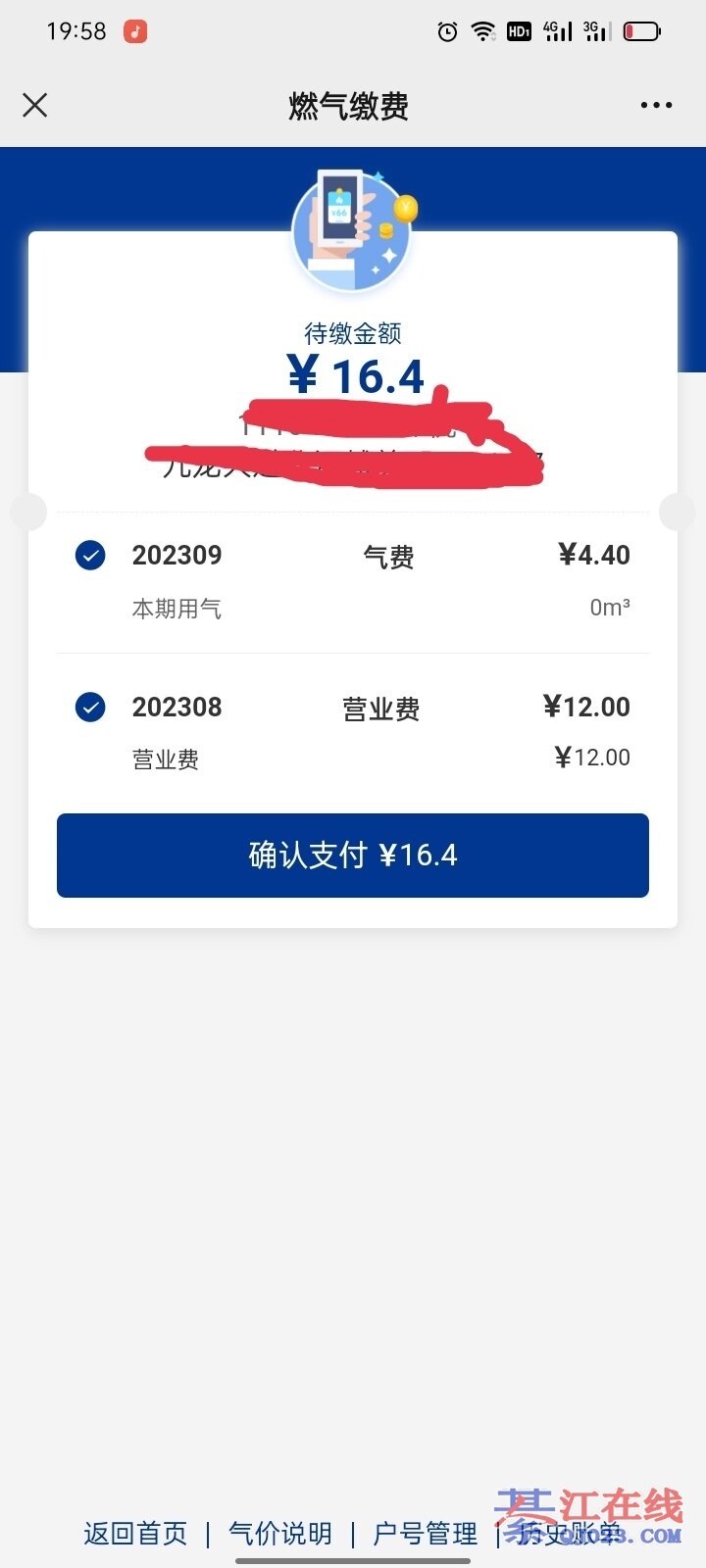This screenshot has height=1568, width=706.
Task: Open 户号管理 account management
Action: (425, 1533)
